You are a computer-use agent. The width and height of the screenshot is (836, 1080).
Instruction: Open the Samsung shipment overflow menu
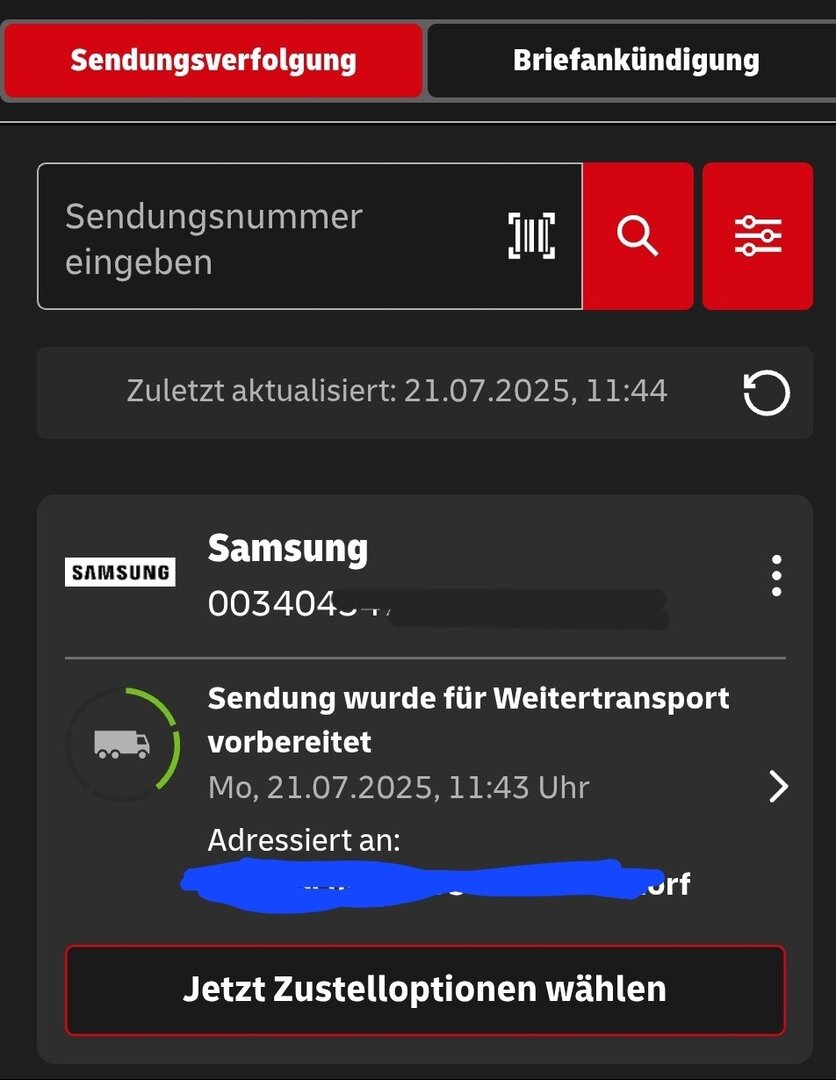tap(776, 576)
